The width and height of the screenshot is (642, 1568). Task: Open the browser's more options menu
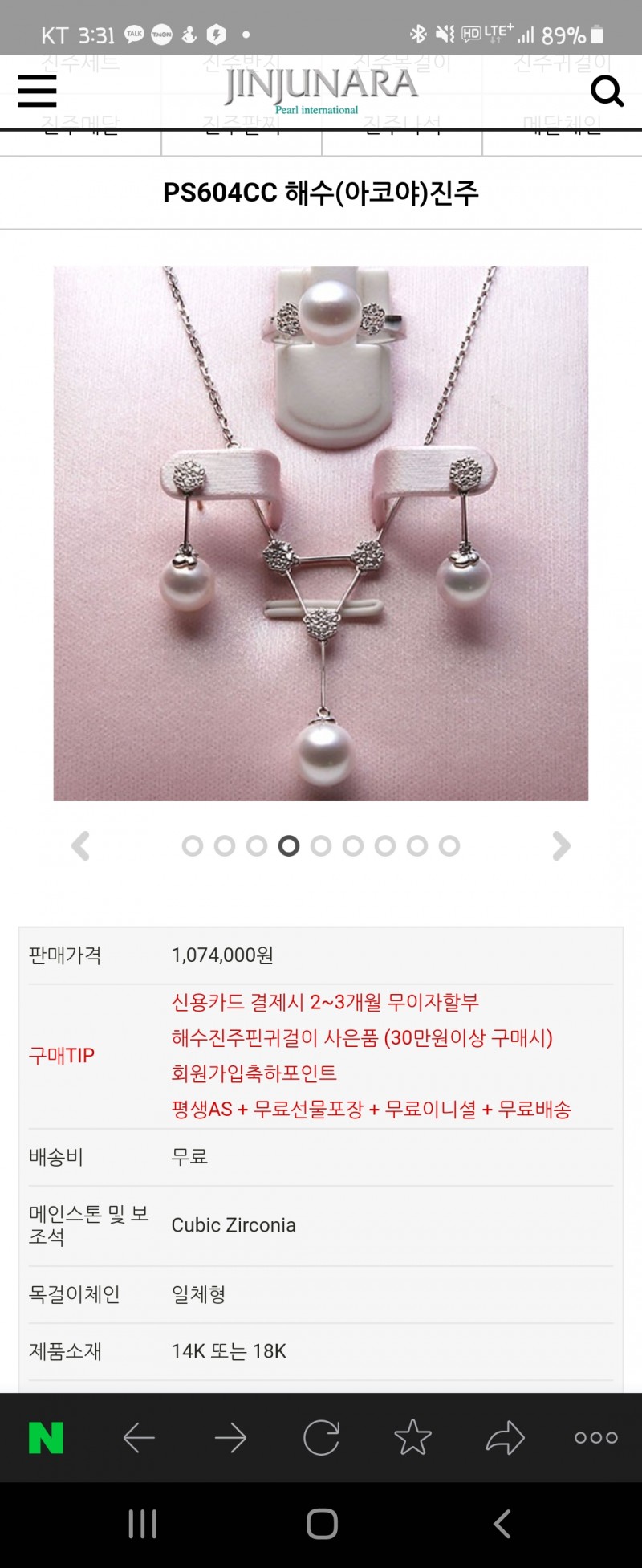pos(596,1437)
